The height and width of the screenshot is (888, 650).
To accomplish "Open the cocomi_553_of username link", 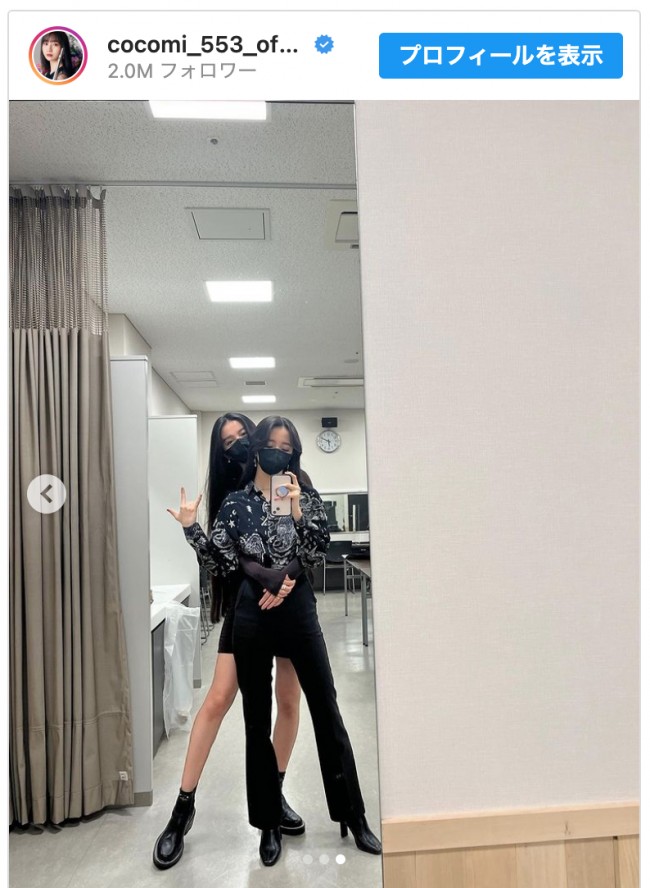I will click(203, 45).
